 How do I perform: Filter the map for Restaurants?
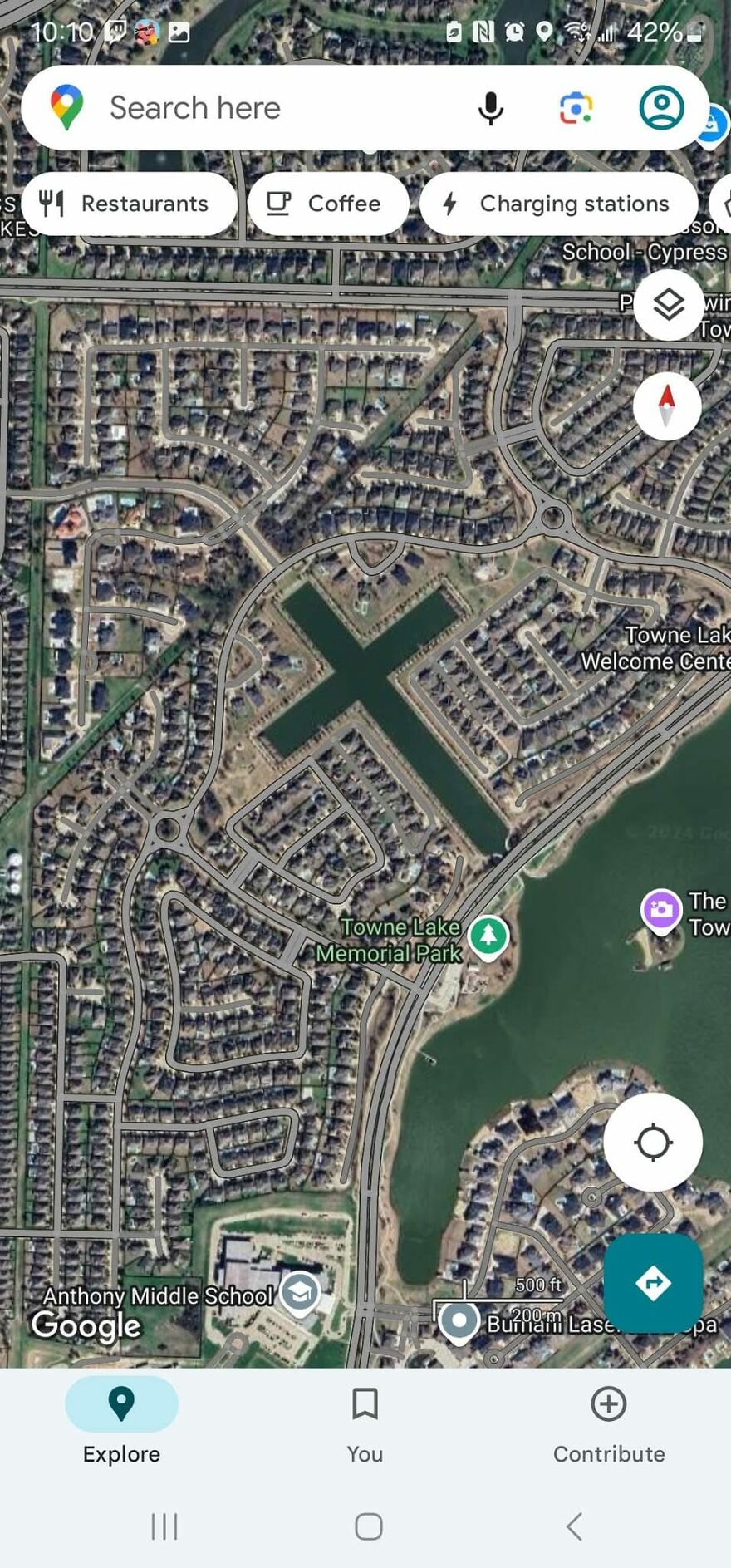[129, 204]
